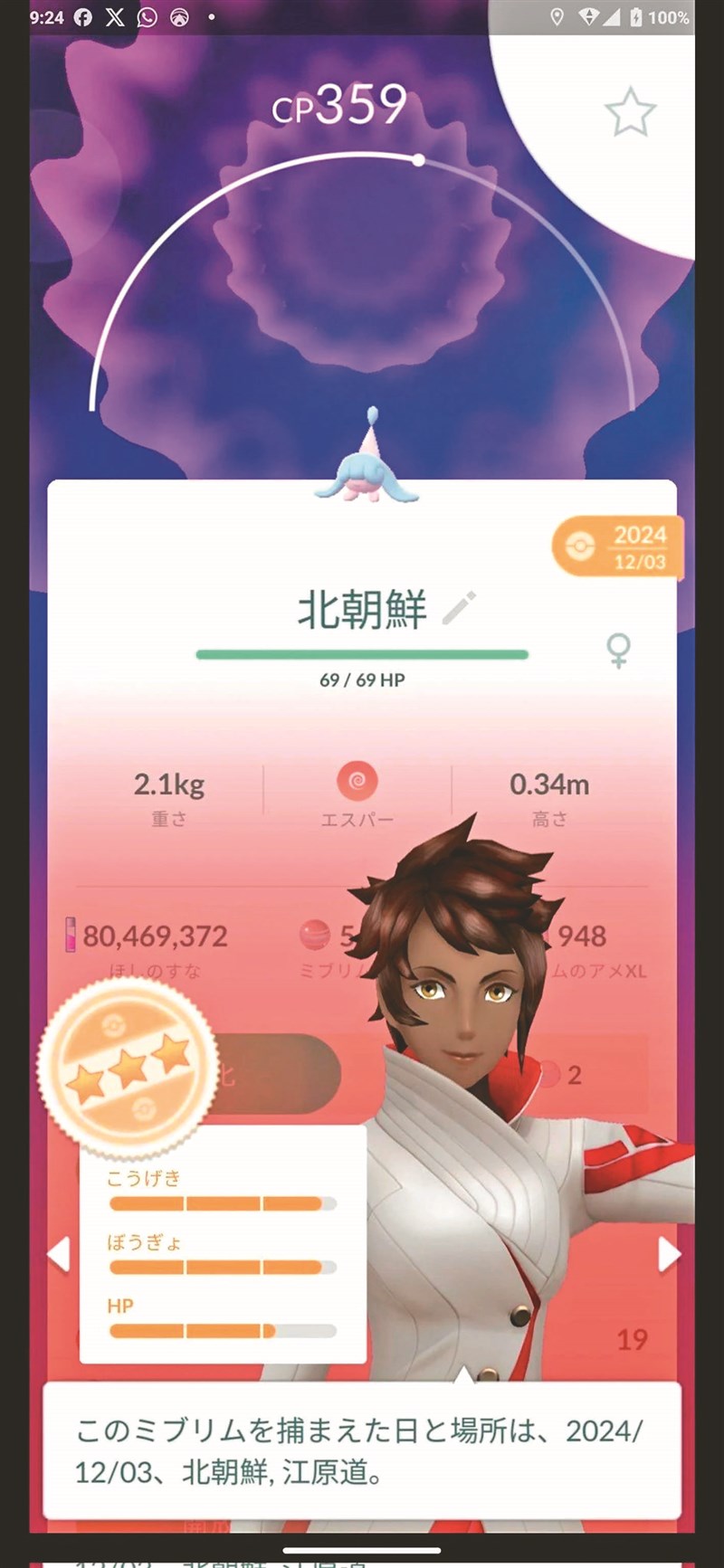This screenshot has height=1568, width=724.
Task: Go to the next Pokémon with right arrow
Action: (668, 1254)
